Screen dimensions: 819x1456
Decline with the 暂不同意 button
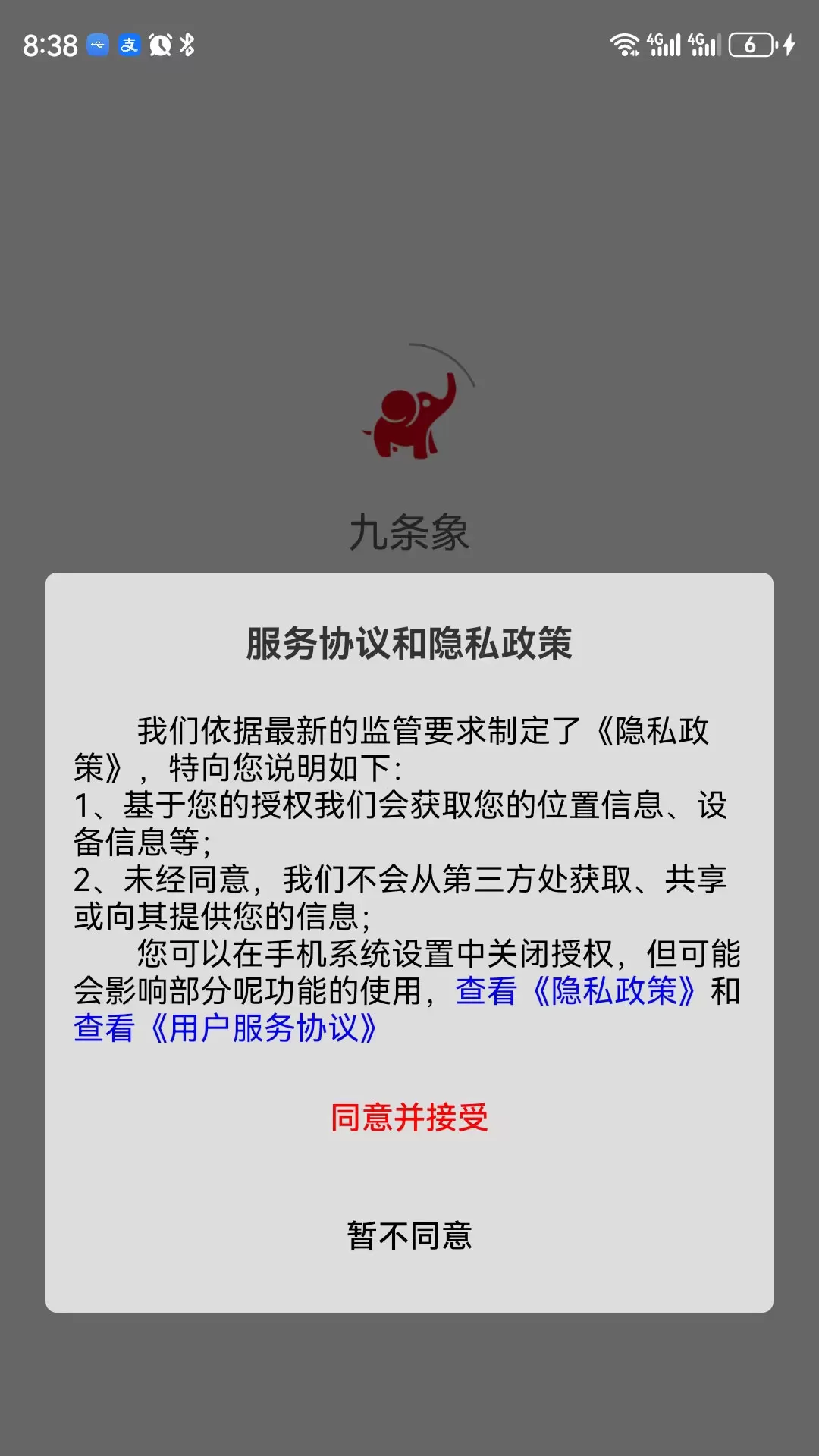point(409,1236)
